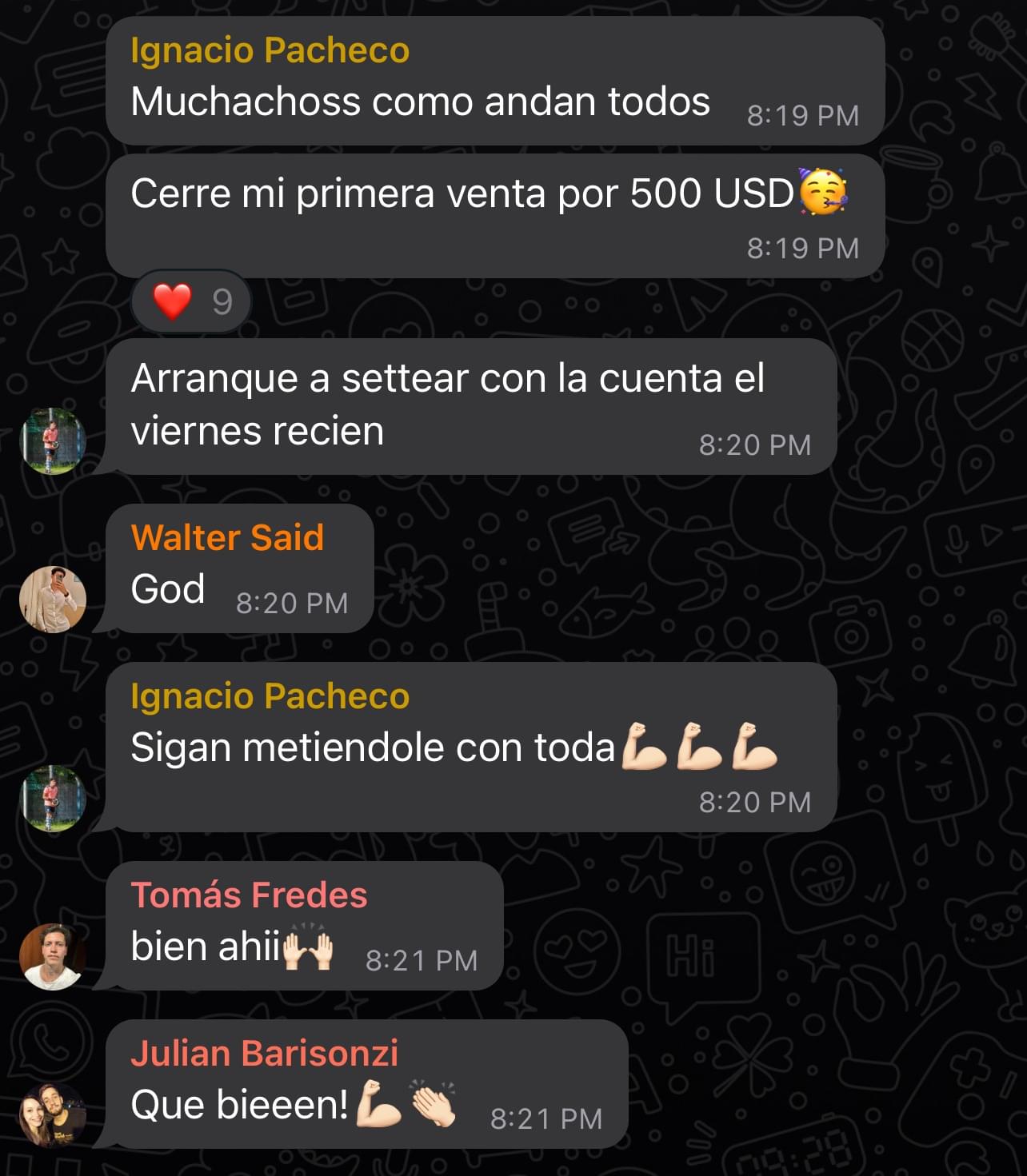Open Julian Barisonzi's avatar
This screenshot has width=1027, height=1176.
(x=53, y=1115)
